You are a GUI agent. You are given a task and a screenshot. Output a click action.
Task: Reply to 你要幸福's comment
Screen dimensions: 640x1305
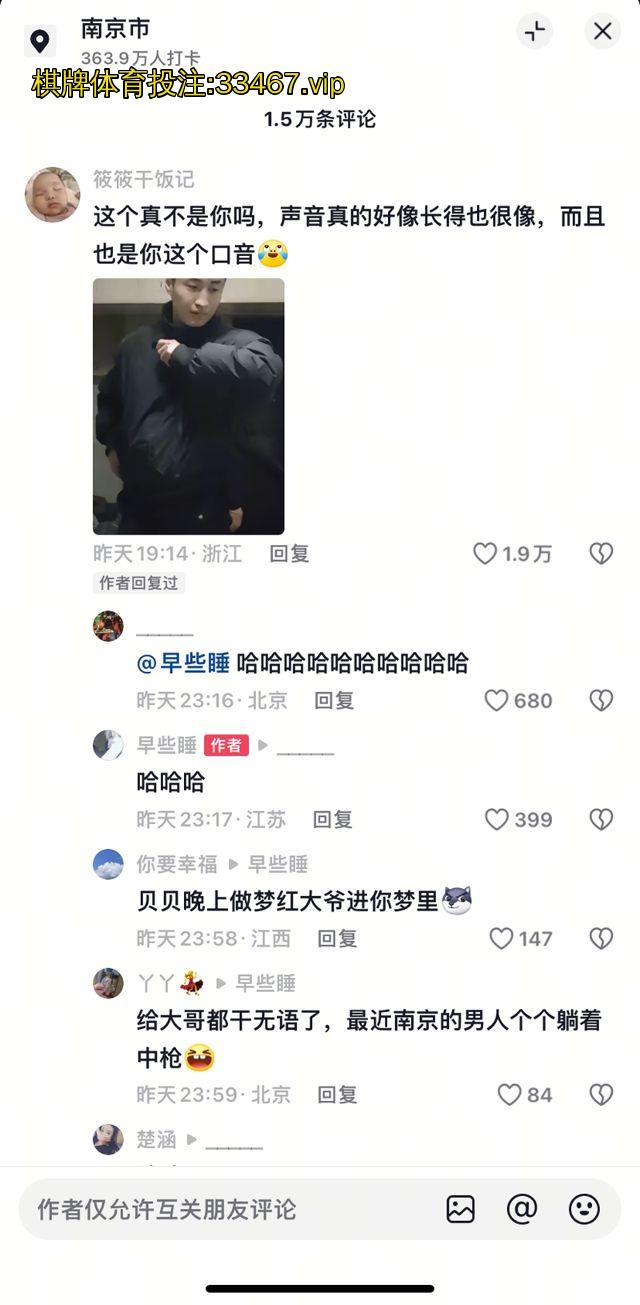click(337, 939)
